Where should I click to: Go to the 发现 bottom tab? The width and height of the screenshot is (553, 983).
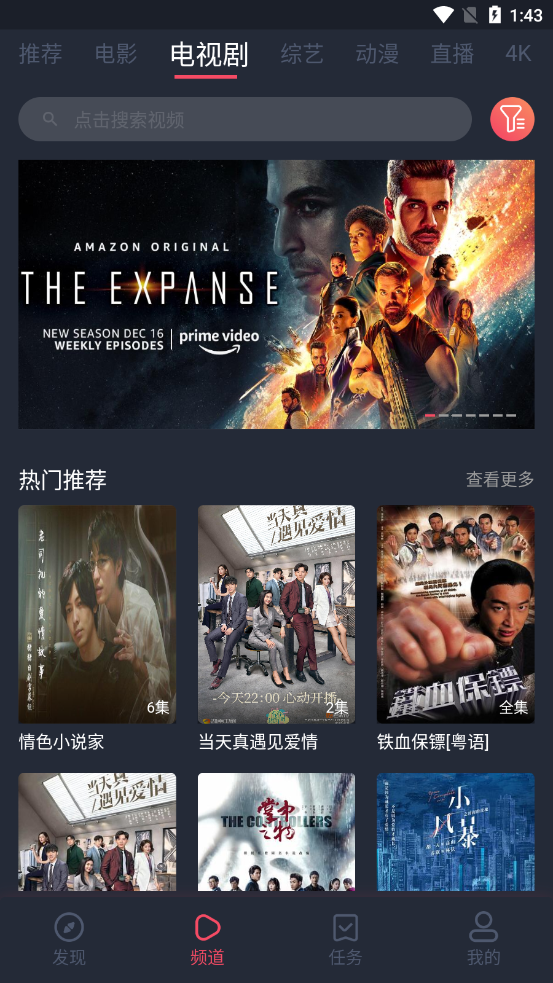(x=69, y=940)
